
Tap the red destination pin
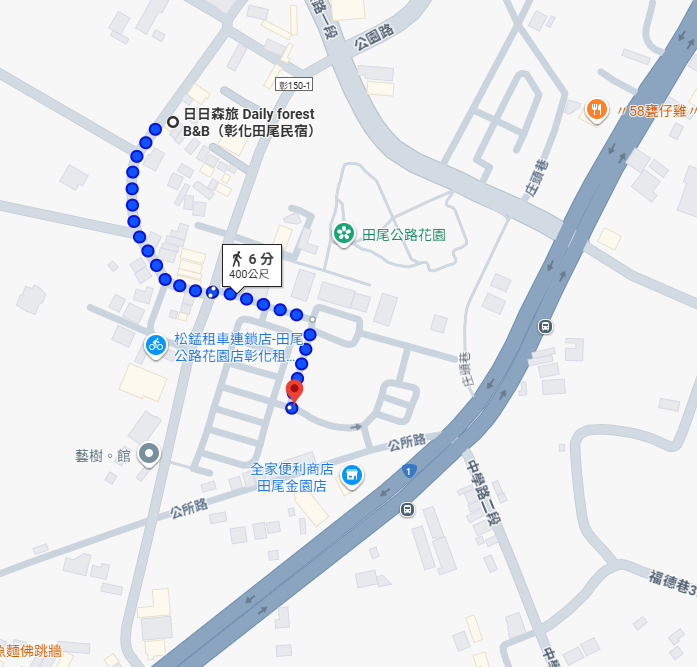[295, 389]
